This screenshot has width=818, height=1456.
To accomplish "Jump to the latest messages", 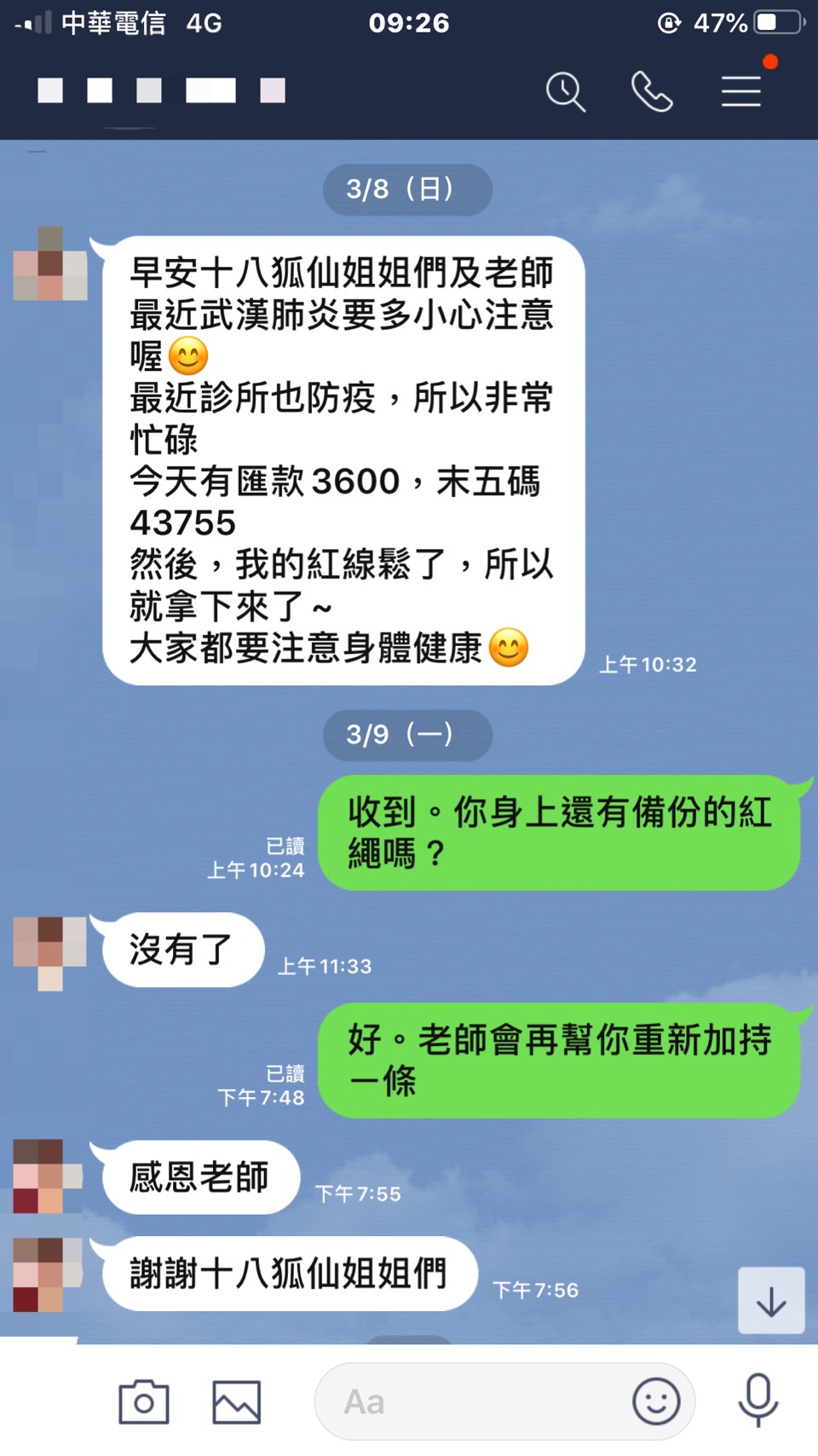I will [771, 1301].
